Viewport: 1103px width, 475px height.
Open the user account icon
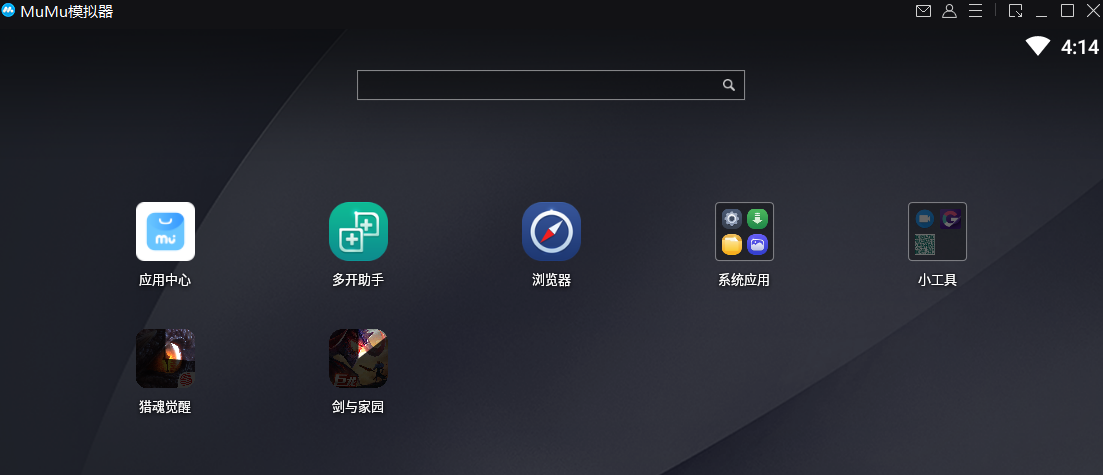[x=949, y=11]
